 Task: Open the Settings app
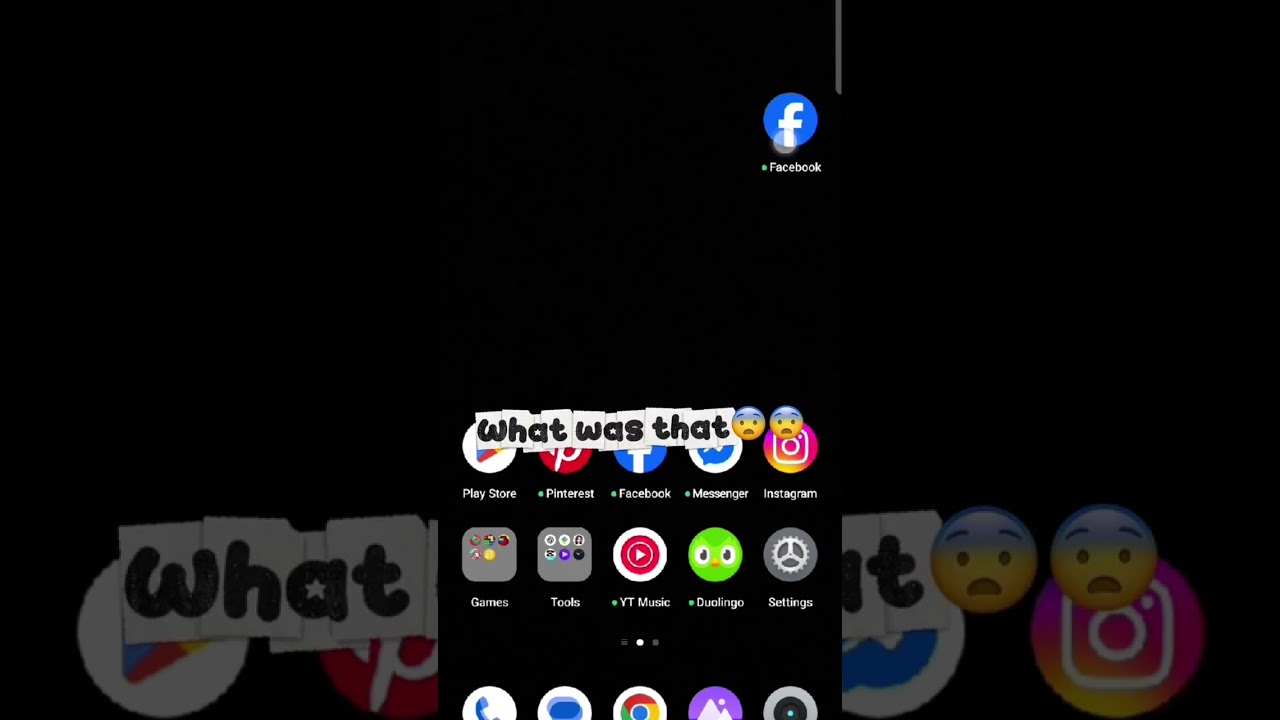(790, 555)
